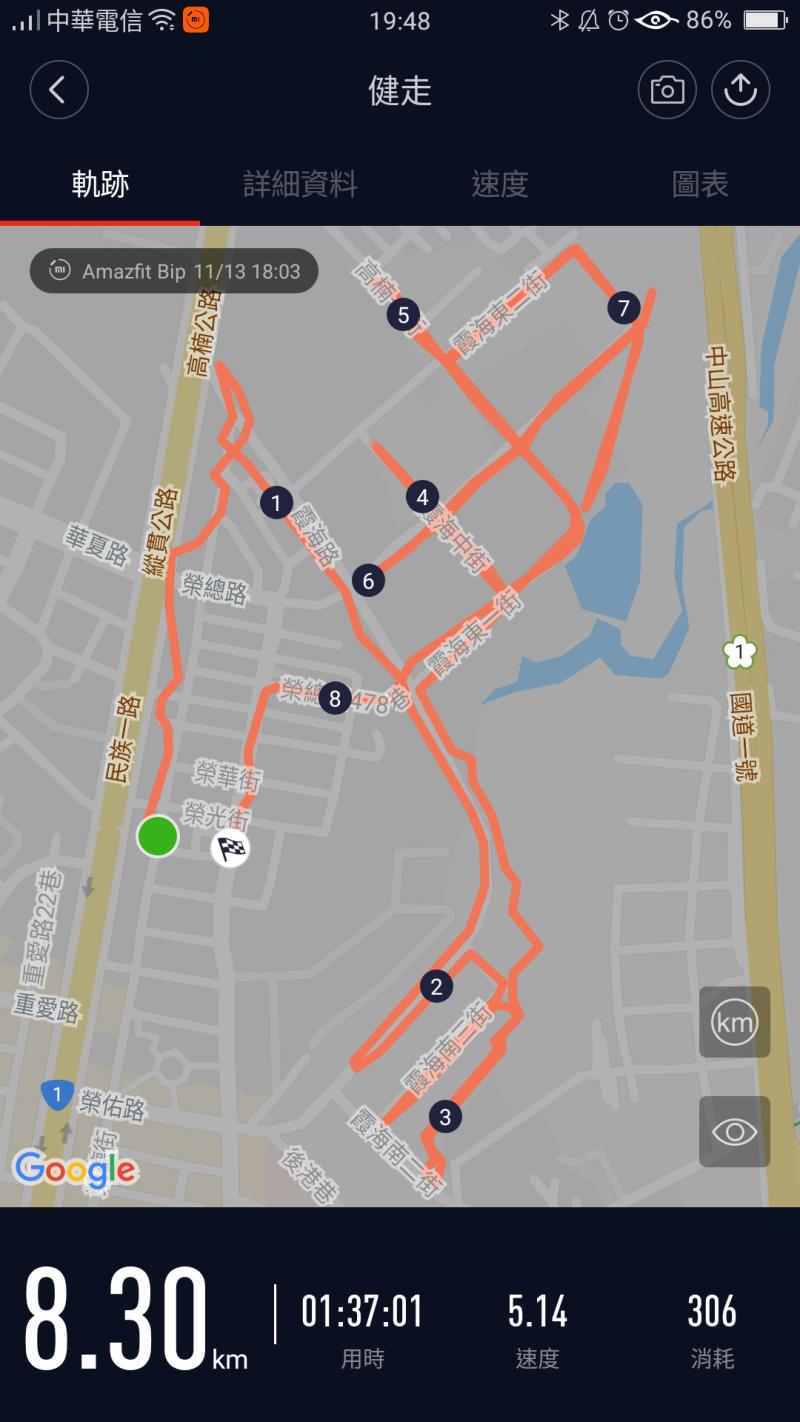This screenshot has width=800, height=1422.
Task: Toggle map visibility with eye button
Action: (734, 1131)
